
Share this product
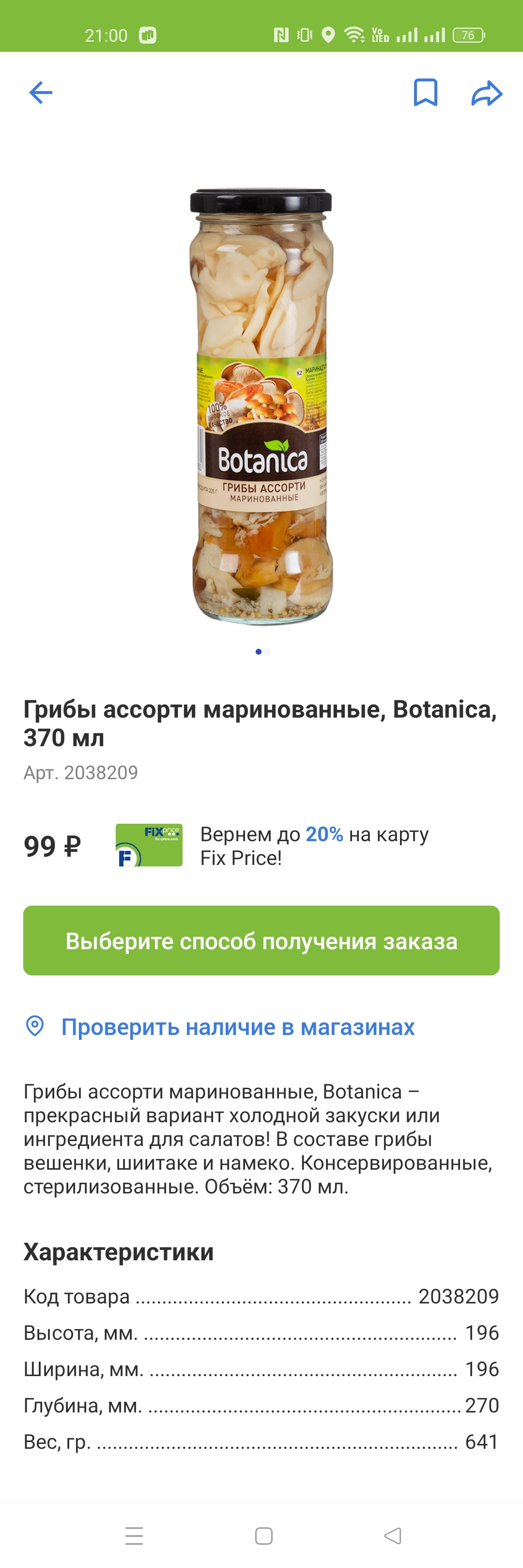487,93
